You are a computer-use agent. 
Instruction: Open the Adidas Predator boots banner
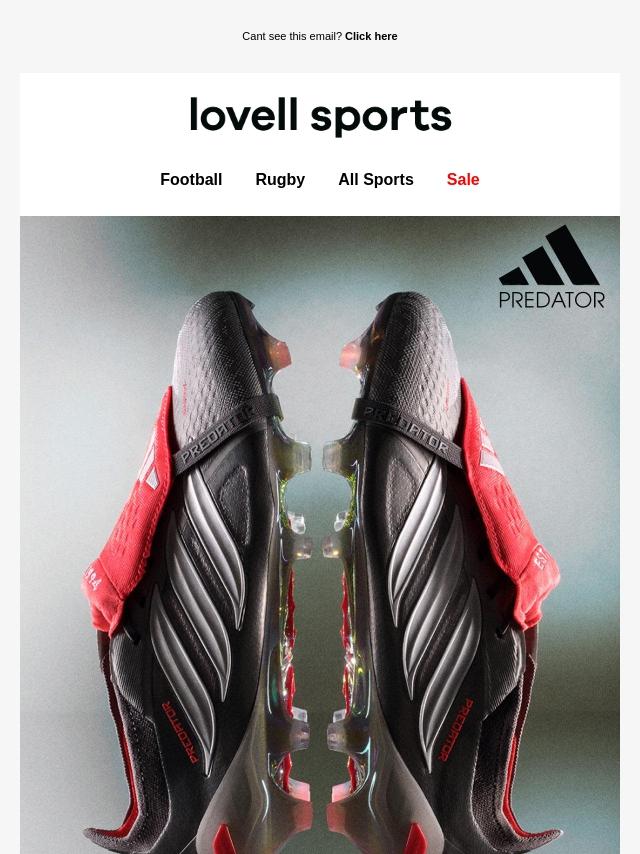(x=320, y=535)
